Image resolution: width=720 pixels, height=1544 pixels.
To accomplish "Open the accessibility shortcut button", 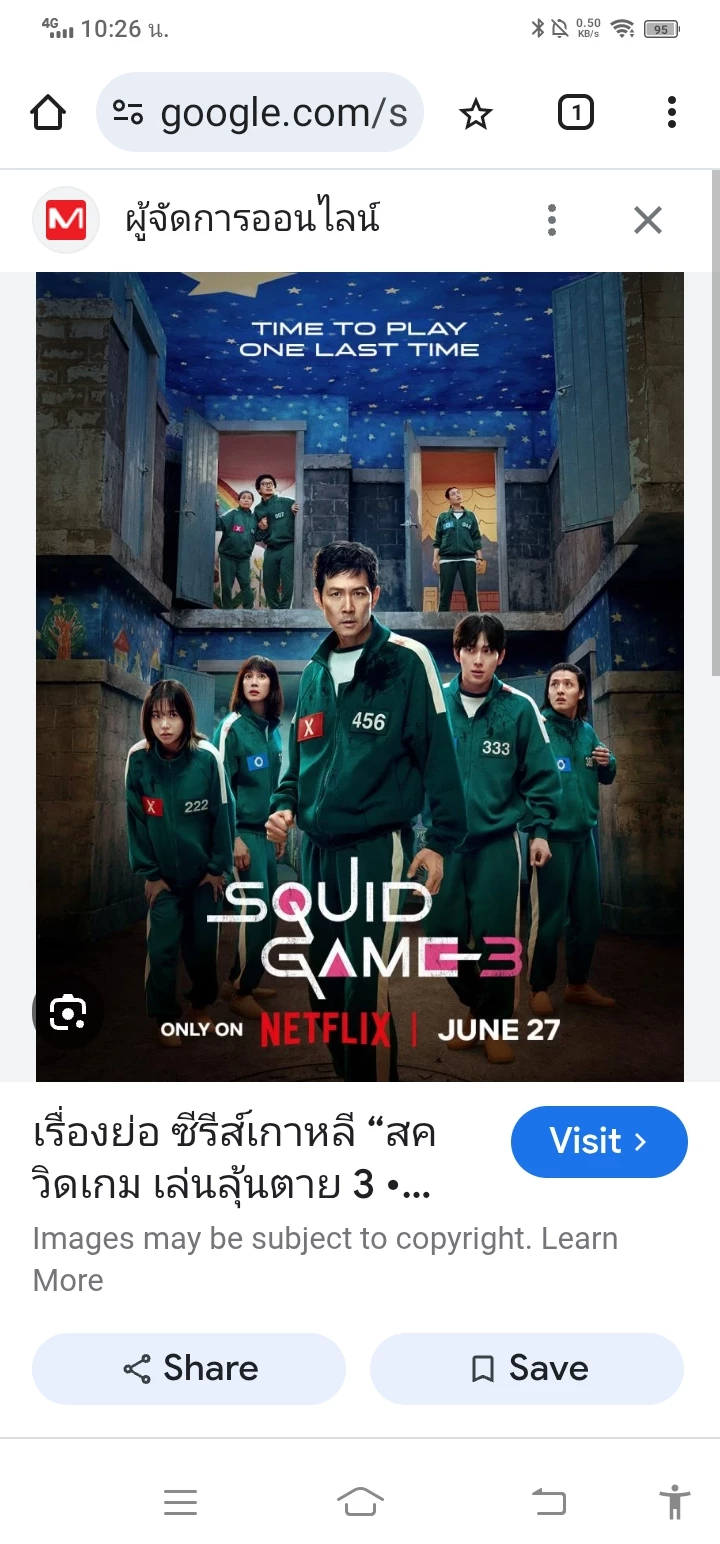I will coord(675,1502).
